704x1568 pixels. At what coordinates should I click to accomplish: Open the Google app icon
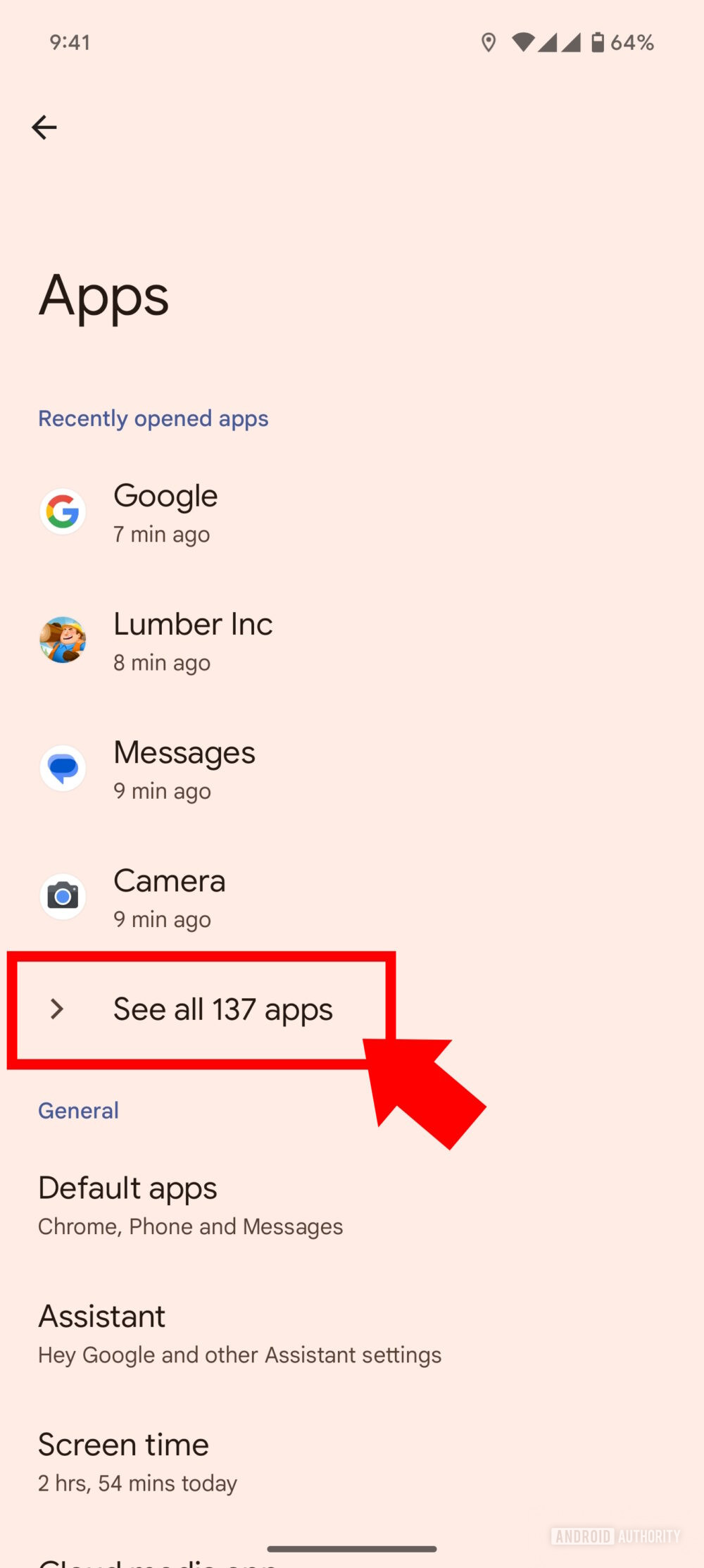coord(63,511)
